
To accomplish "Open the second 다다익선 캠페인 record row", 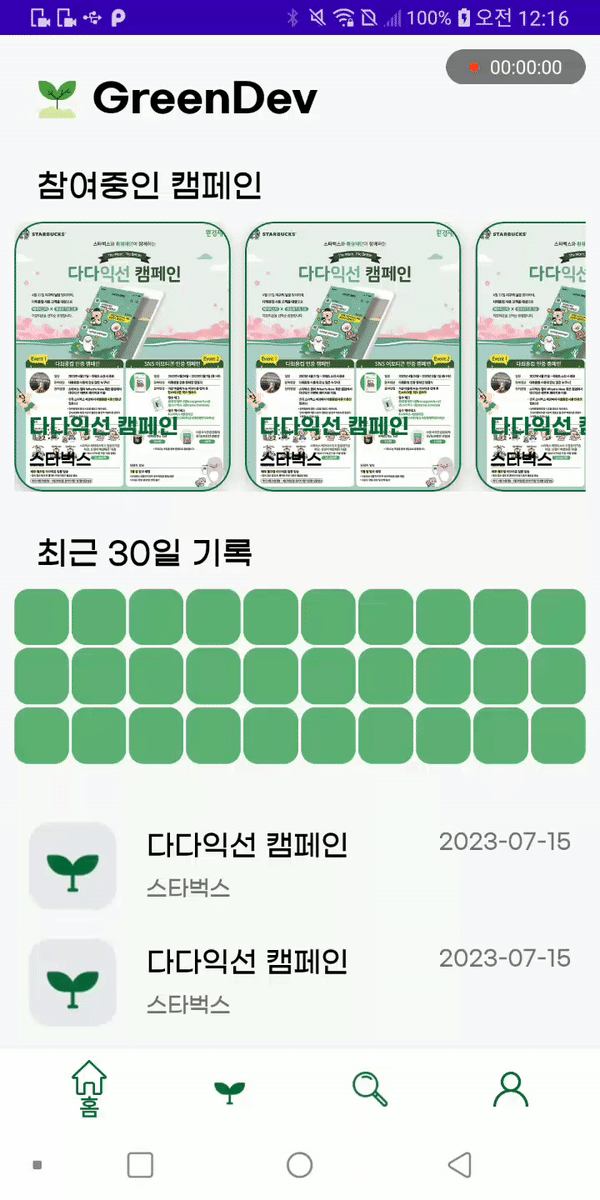I will [300, 980].
